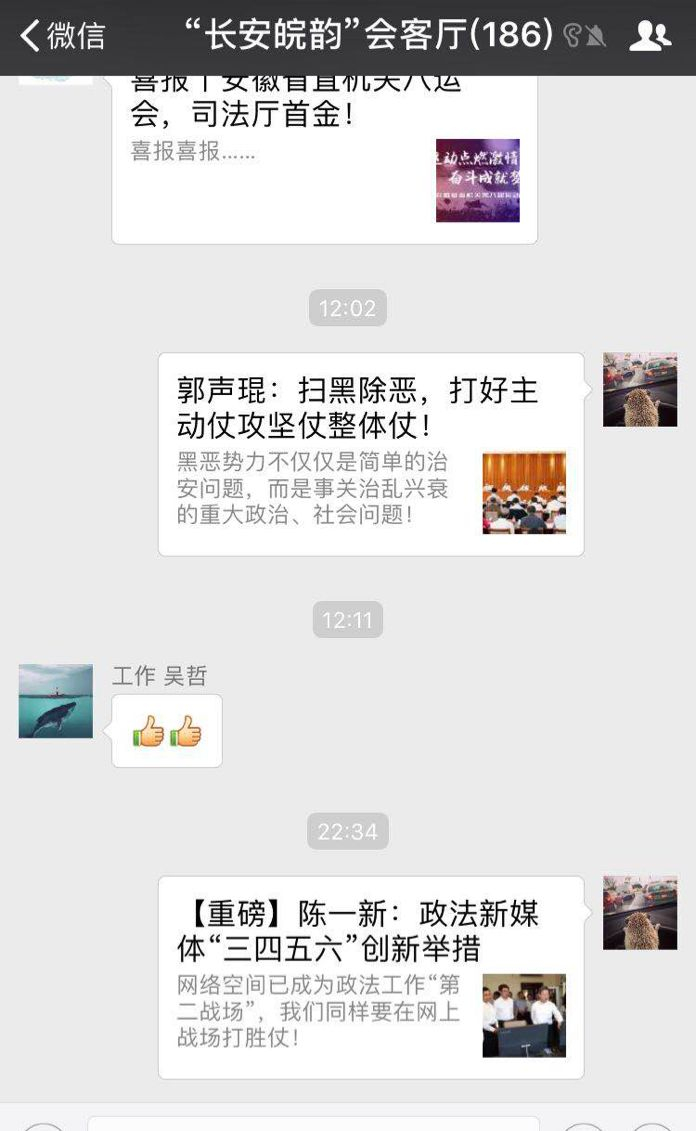Focus the message input field
The height and width of the screenshot is (1131, 696).
[313, 1124]
